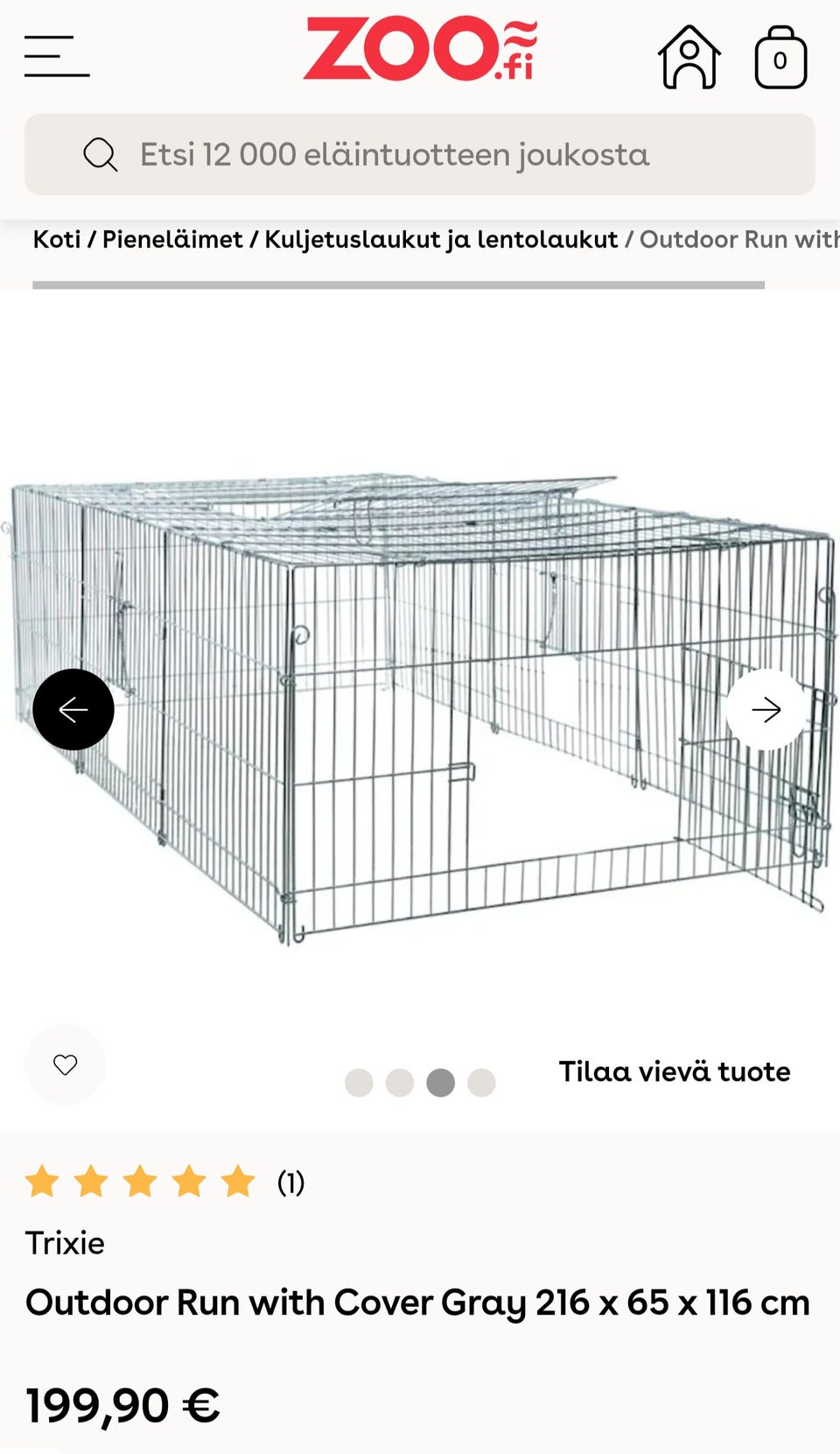Viewport: 840px width, 1454px height.
Task: Open the Pieneläimet breadcrumb link
Action: [x=172, y=239]
